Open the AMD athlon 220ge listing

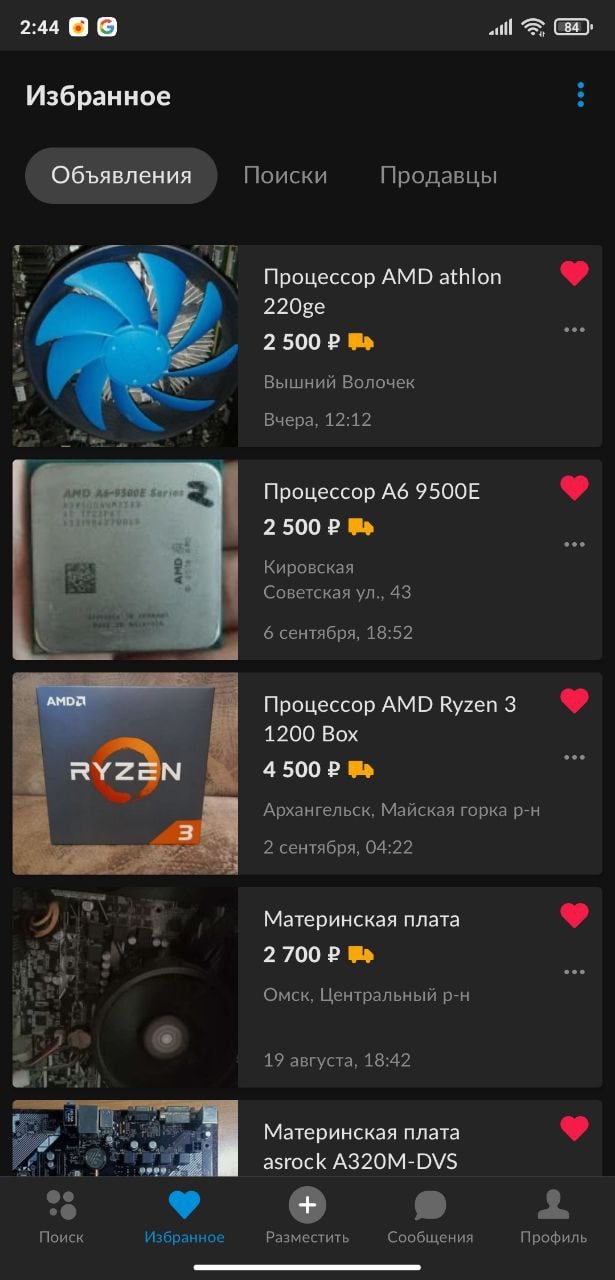click(x=382, y=290)
